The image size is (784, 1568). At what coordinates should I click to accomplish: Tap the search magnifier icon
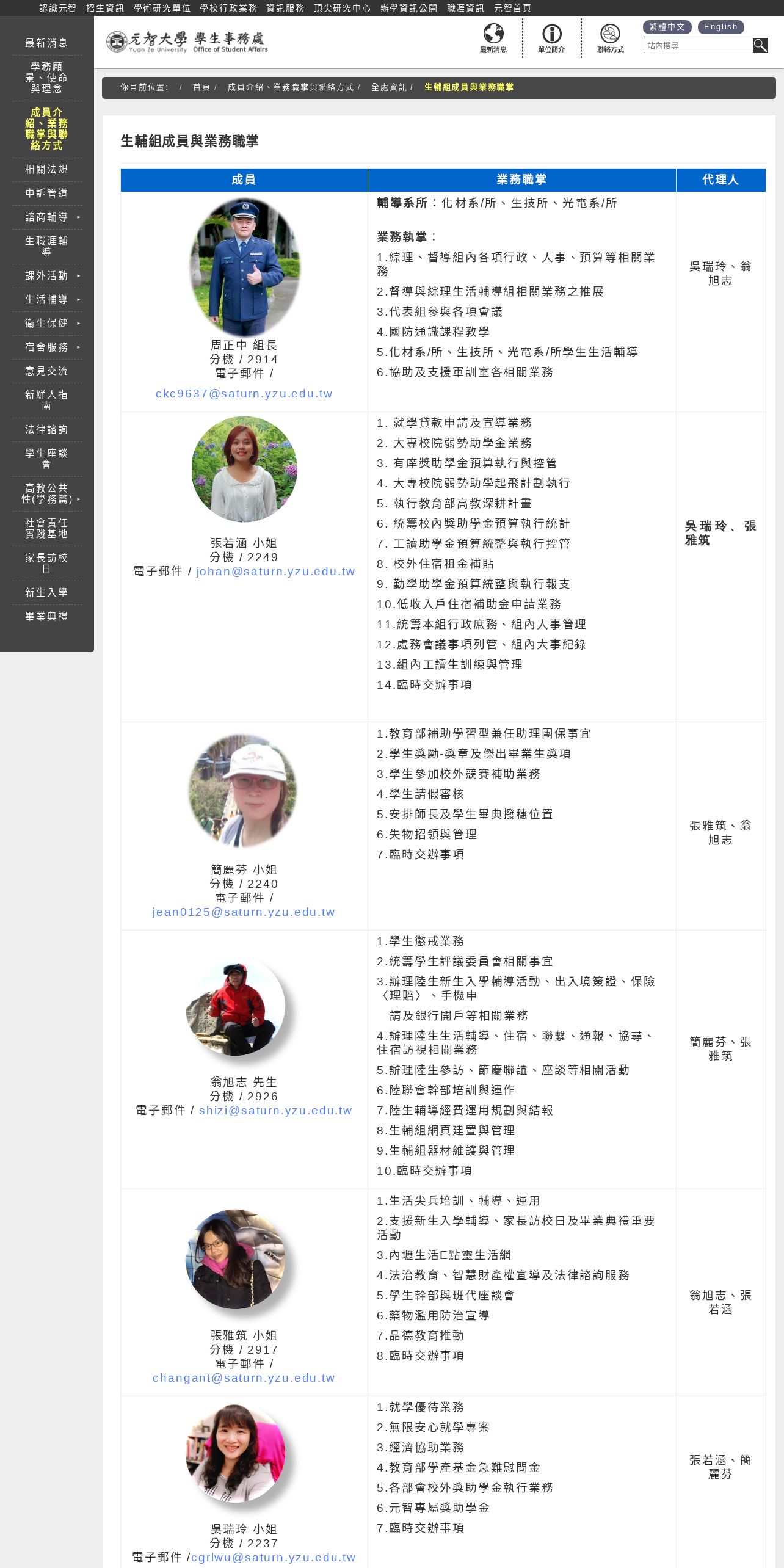[x=760, y=45]
